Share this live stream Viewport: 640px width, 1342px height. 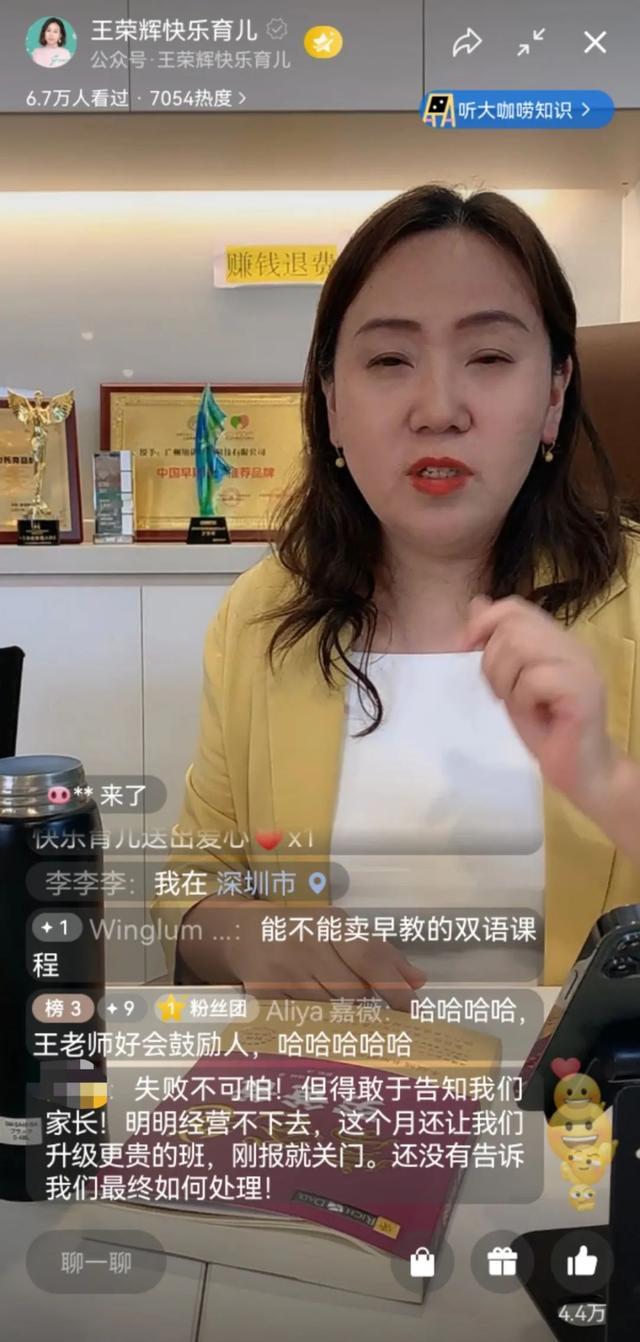coord(466,42)
